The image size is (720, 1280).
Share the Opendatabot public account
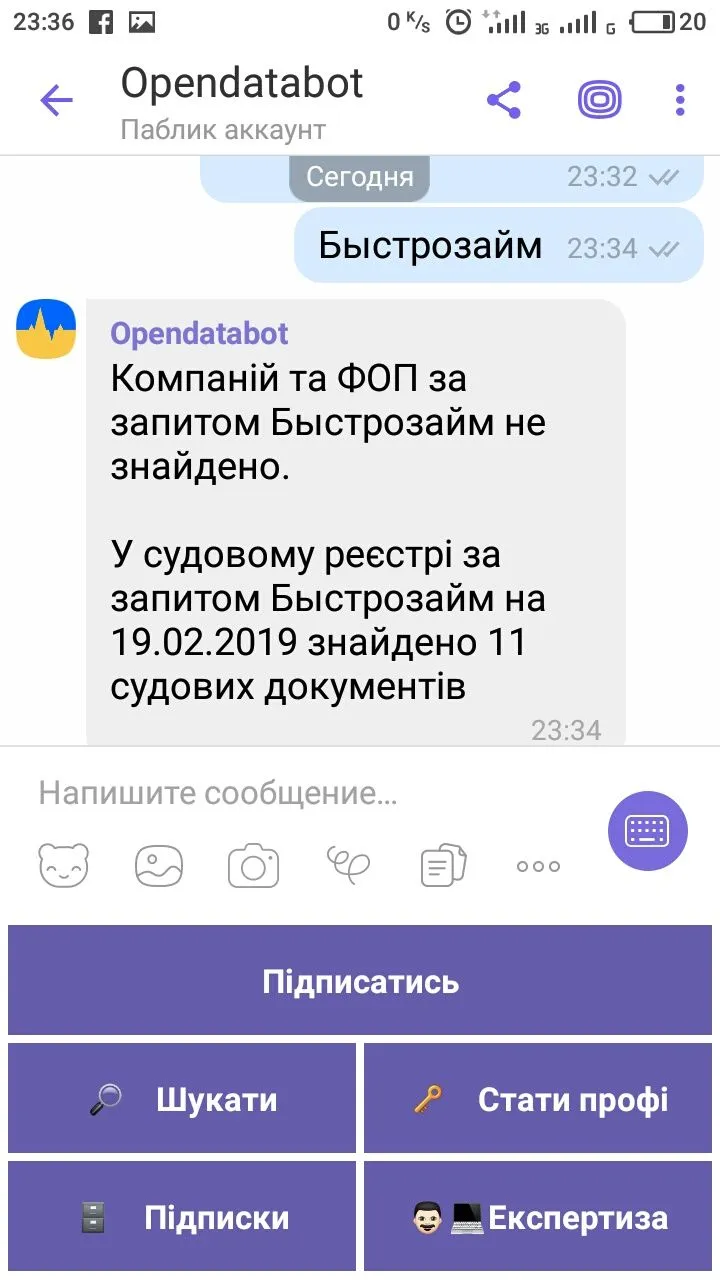503,100
